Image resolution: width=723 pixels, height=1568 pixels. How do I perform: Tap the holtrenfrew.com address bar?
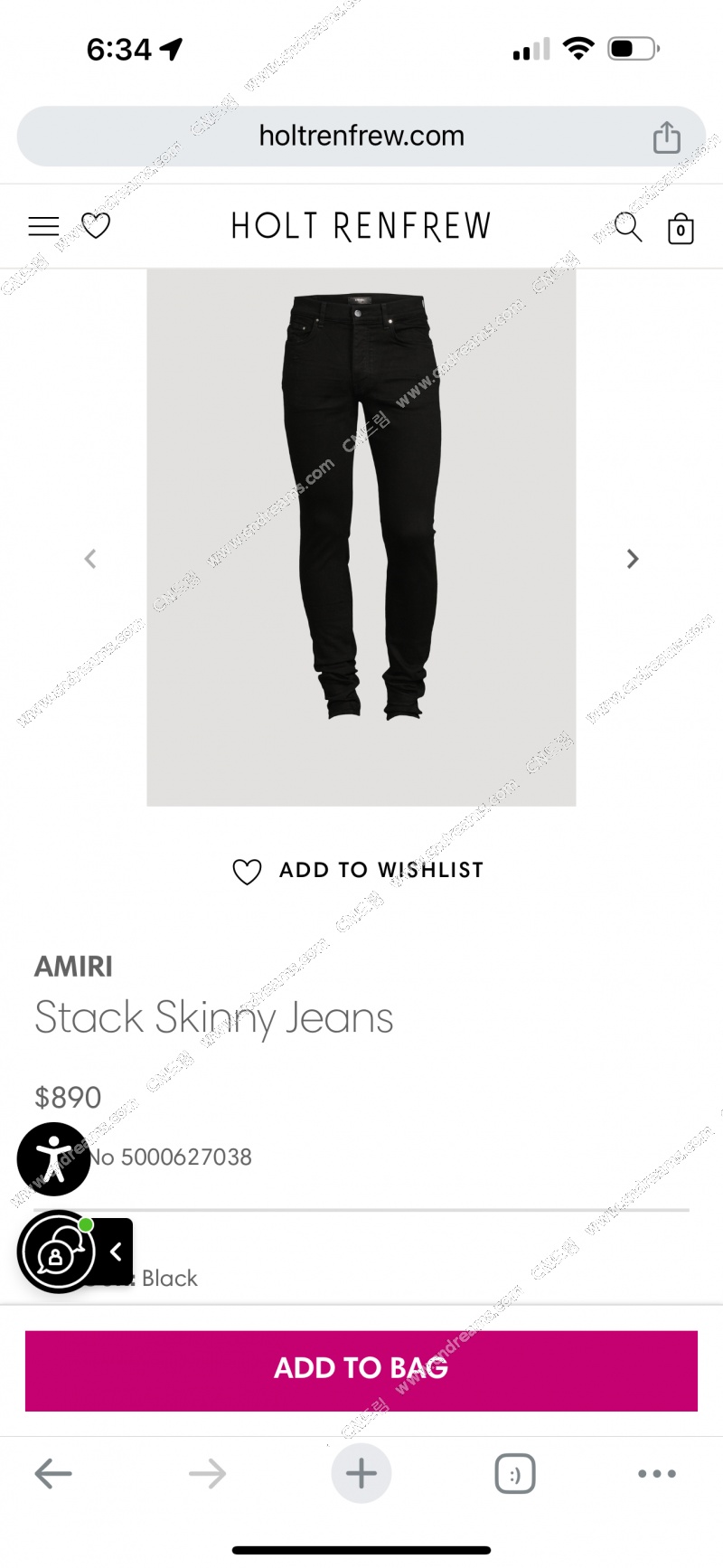(361, 137)
